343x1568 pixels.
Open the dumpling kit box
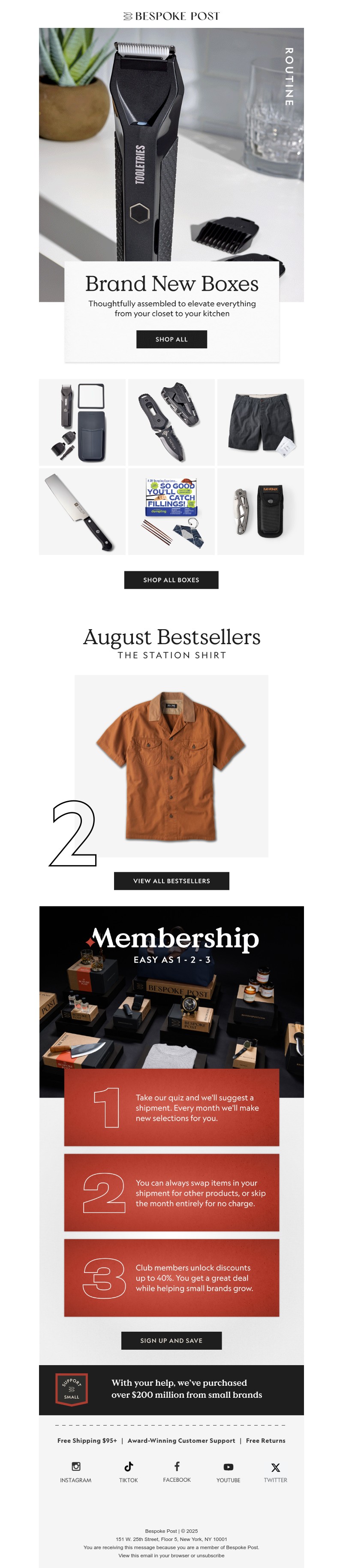tap(171, 511)
